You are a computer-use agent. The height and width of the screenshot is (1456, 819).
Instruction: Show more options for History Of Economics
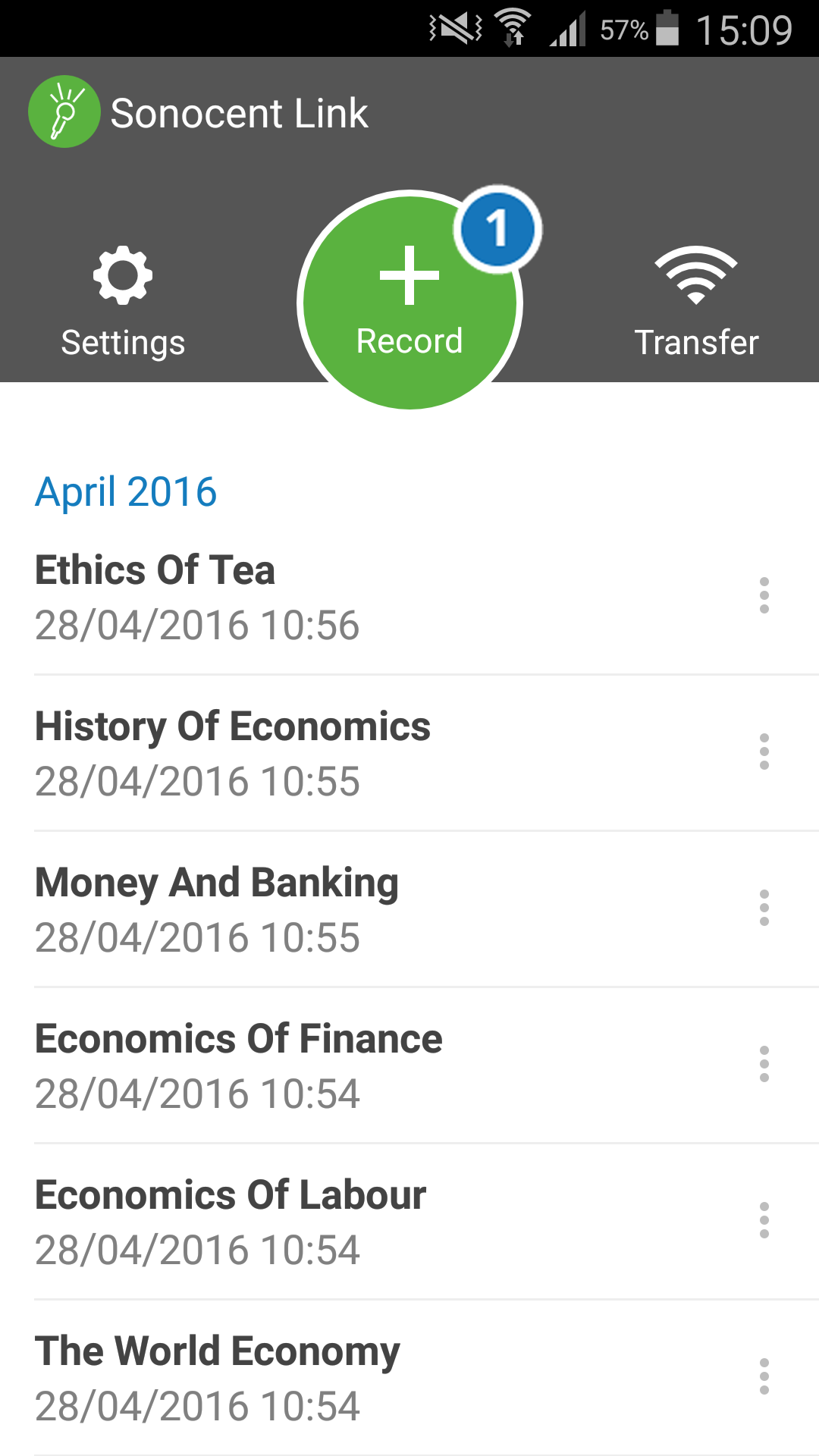[x=764, y=752]
